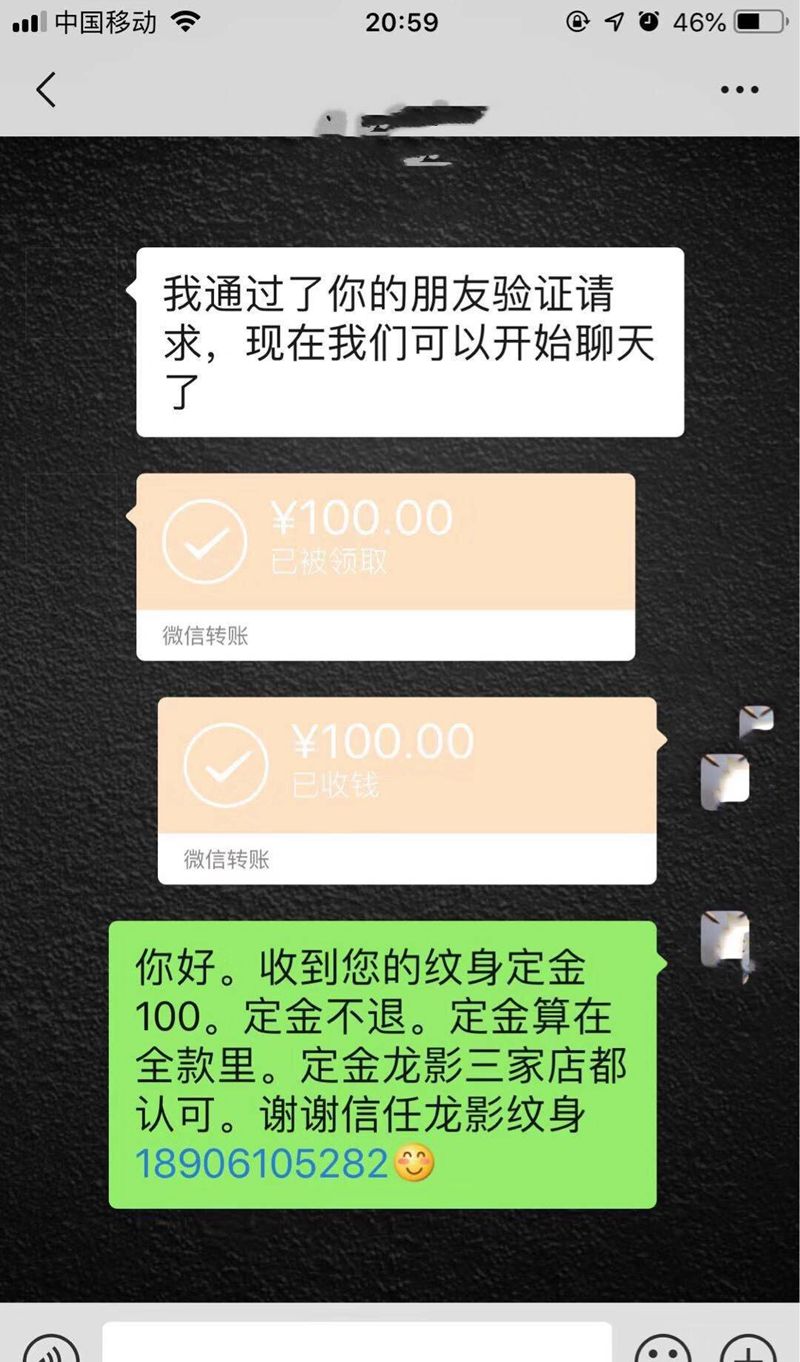This screenshot has width=800, height=1362.
Task: Tap the phone number 18906105282 link
Action: [262, 1164]
